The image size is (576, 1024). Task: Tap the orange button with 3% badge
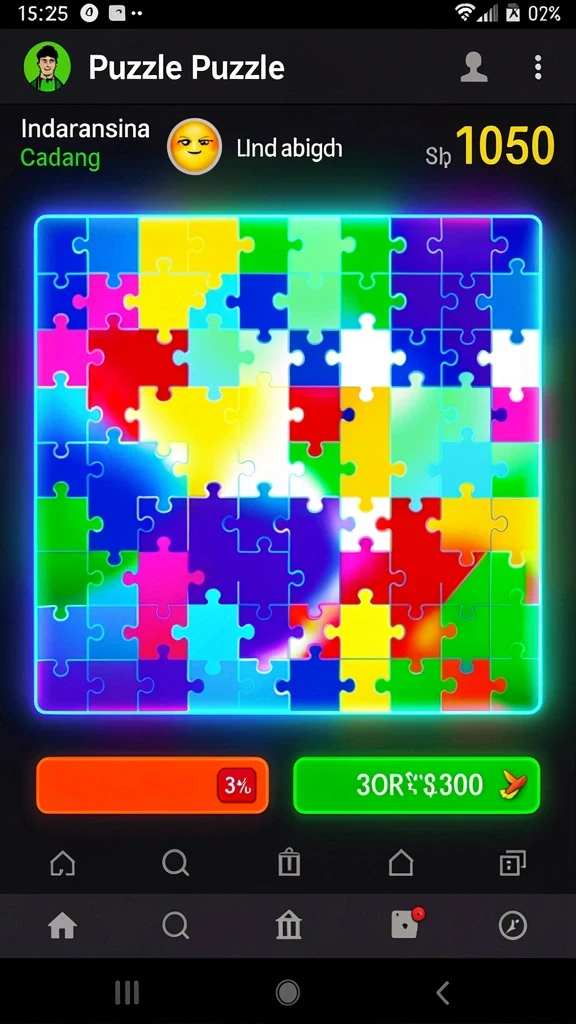coord(152,785)
